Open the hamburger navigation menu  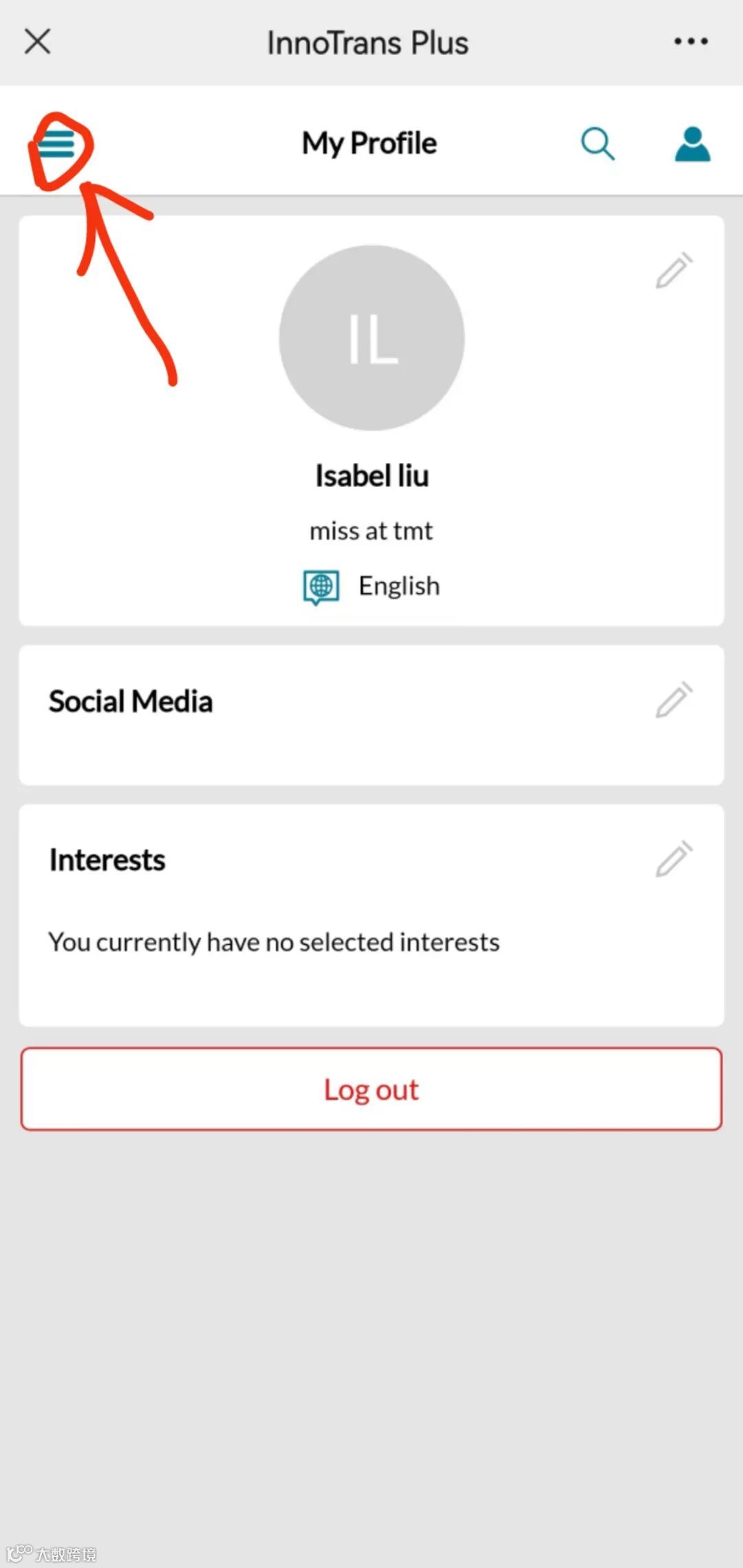pyautogui.click(x=56, y=144)
